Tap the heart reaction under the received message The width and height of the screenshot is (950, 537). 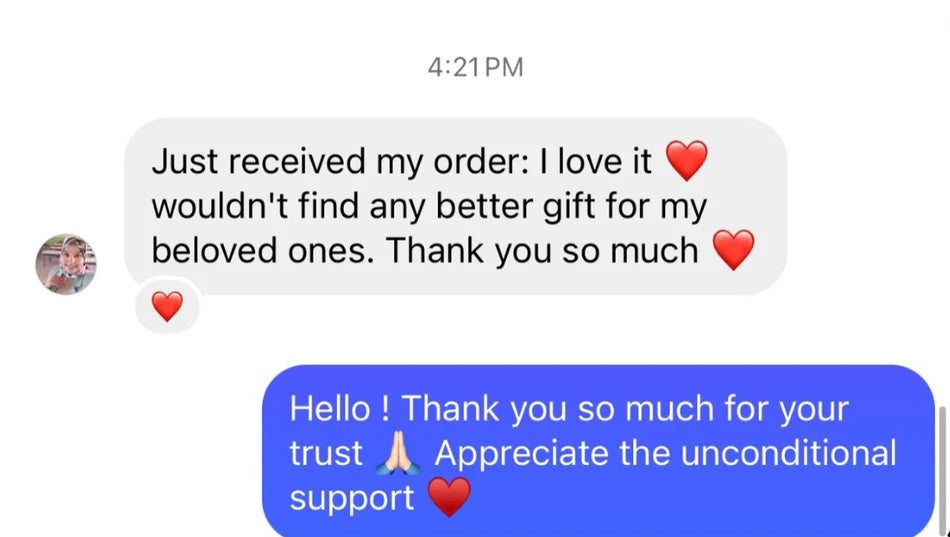click(167, 306)
